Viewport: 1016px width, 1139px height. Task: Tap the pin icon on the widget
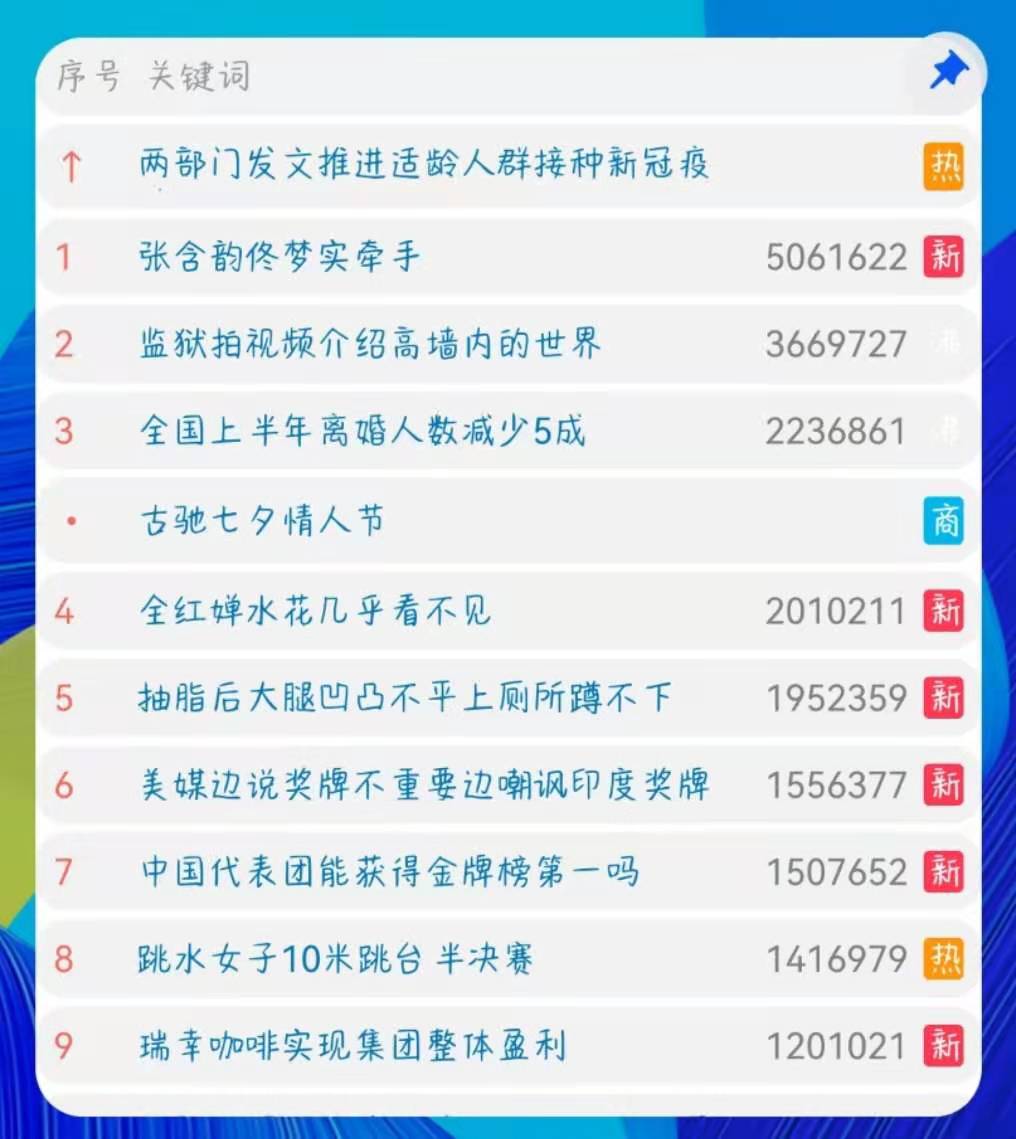tap(948, 73)
